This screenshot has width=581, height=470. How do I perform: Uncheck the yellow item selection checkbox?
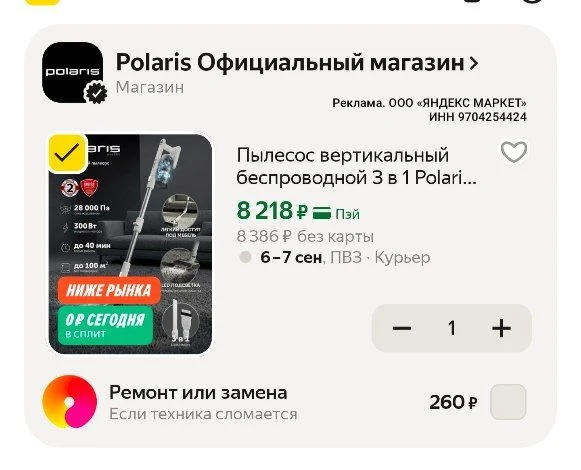(68, 153)
